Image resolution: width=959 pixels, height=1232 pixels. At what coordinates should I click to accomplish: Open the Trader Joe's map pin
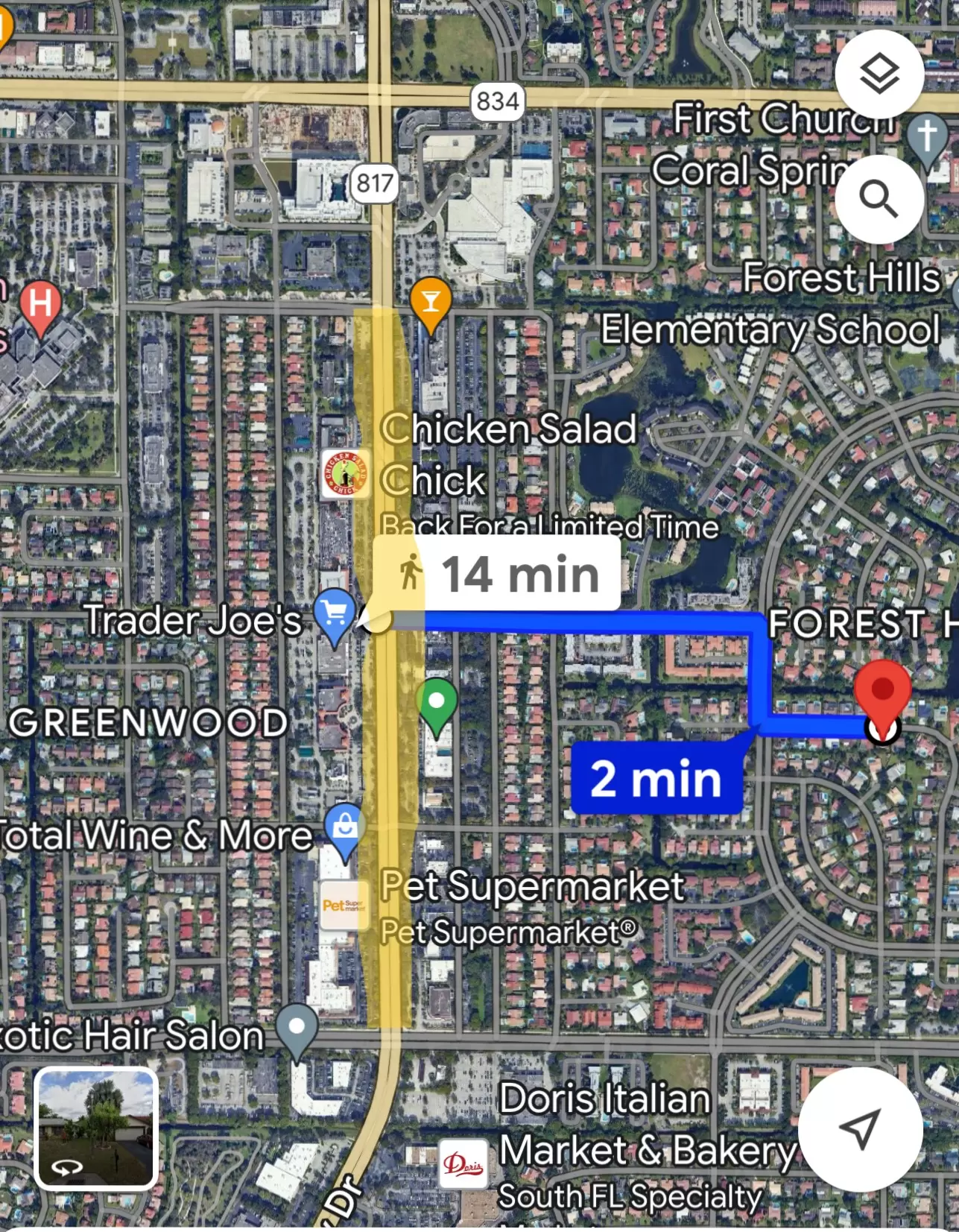(x=334, y=615)
